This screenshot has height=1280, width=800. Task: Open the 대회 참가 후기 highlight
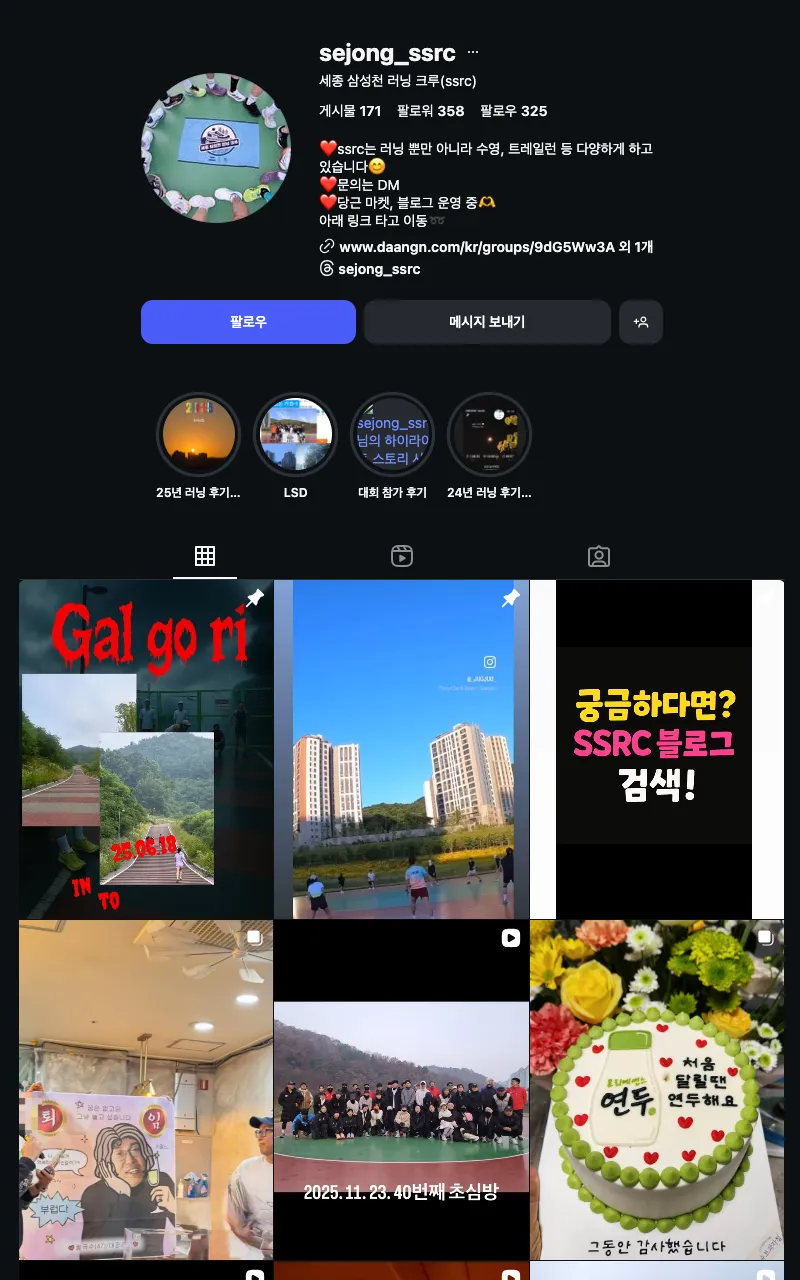392,433
